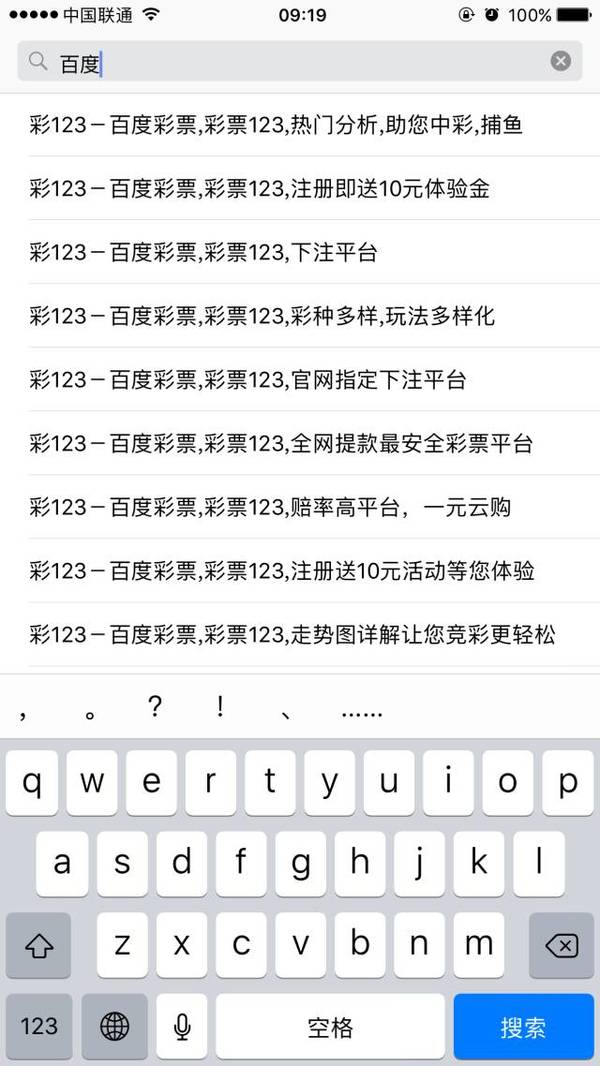This screenshot has height=1066, width=600.
Task: Clear the search text with the X icon
Action: 560,62
